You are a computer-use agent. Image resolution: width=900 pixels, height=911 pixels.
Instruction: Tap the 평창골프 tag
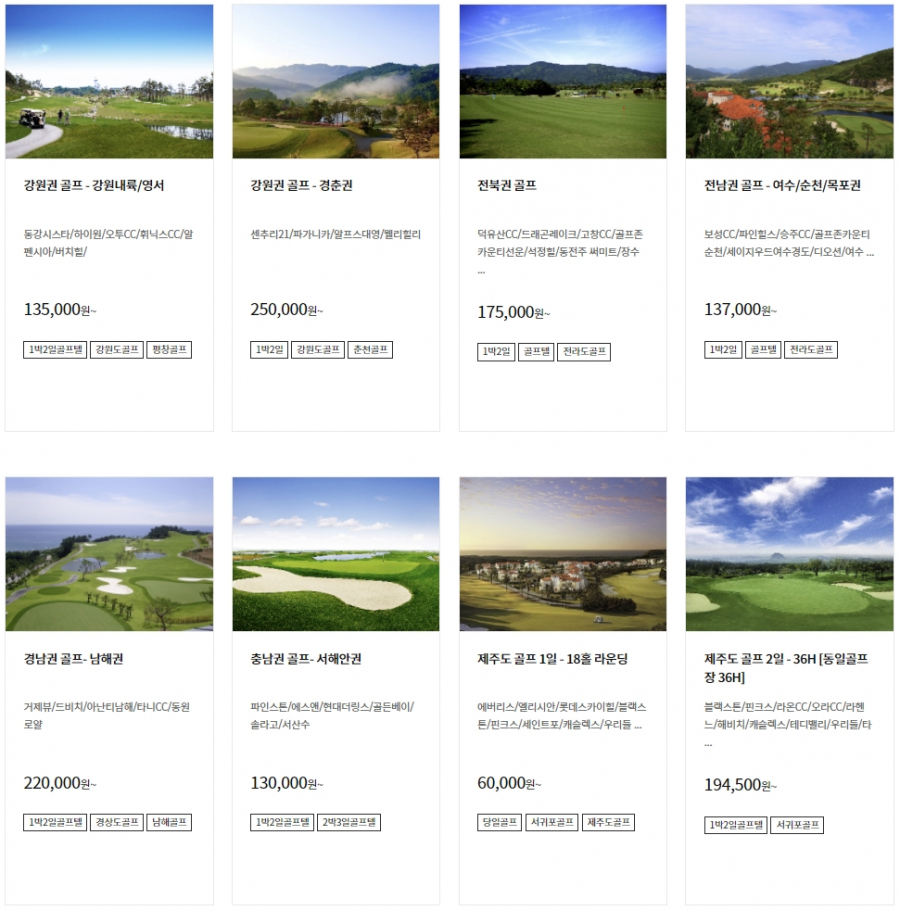click(168, 349)
